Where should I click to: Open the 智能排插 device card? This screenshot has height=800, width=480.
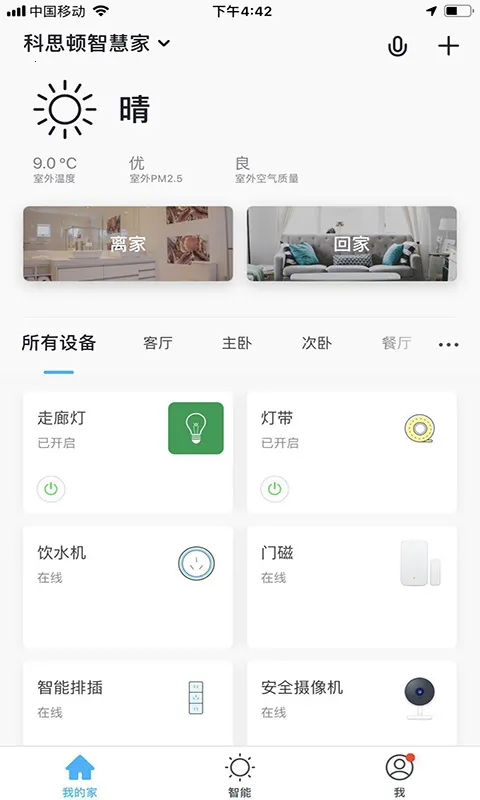[x=128, y=703]
